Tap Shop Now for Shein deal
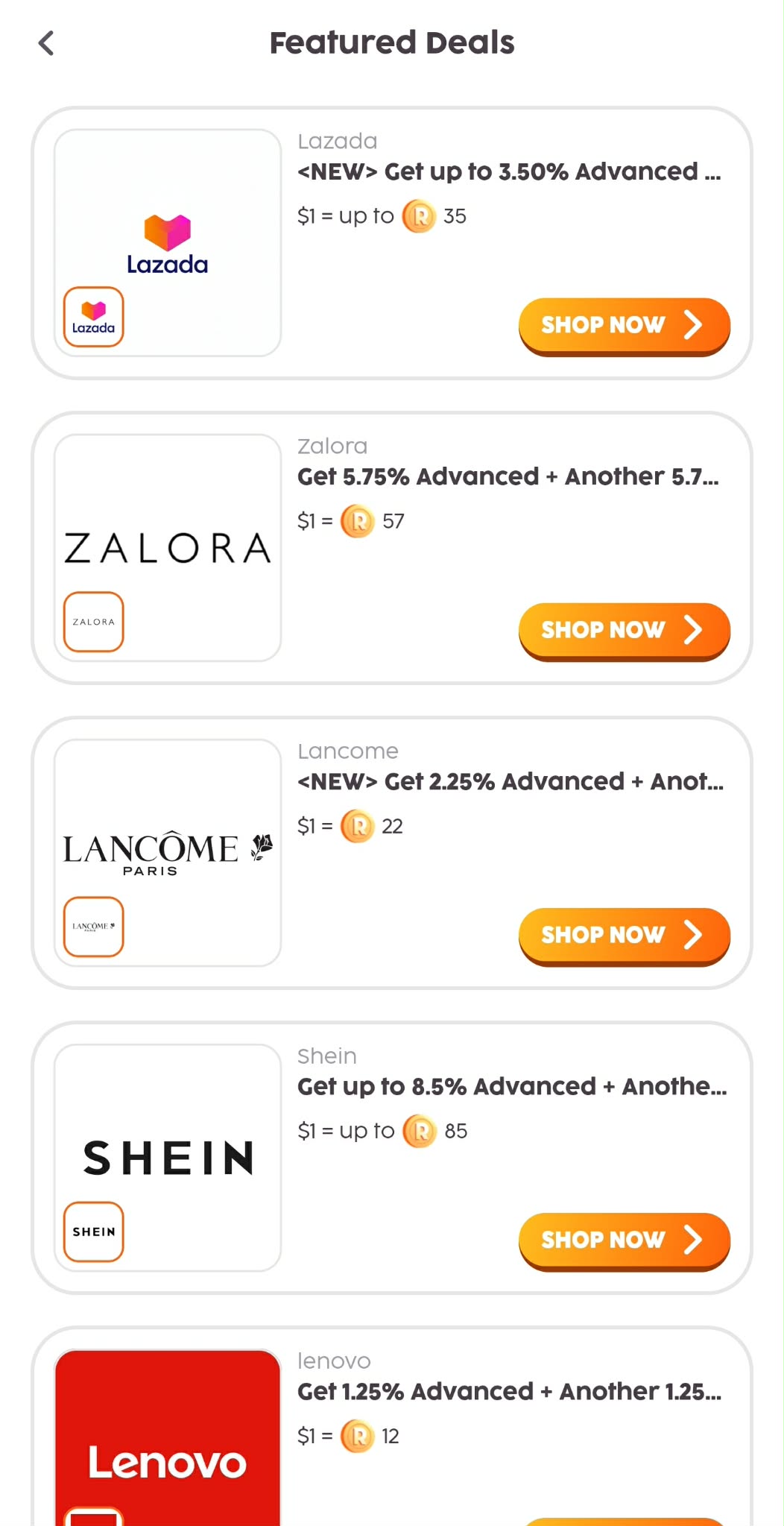The image size is (784, 1526). [623, 1240]
